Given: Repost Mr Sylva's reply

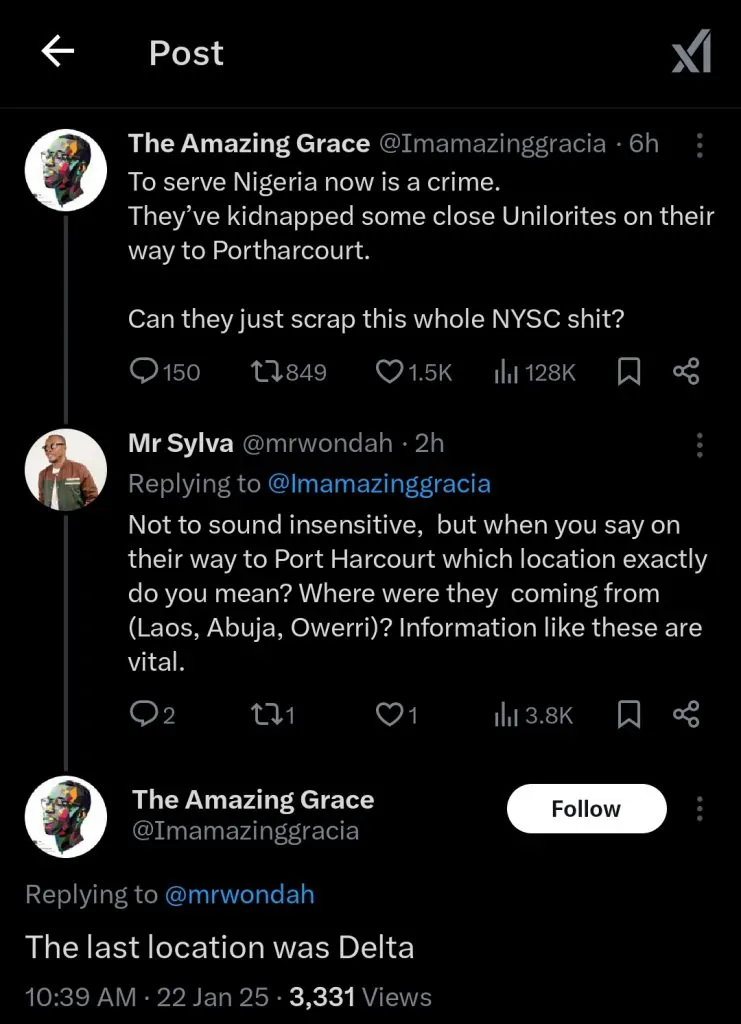Looking at the screenshot, I should point(265,714).
